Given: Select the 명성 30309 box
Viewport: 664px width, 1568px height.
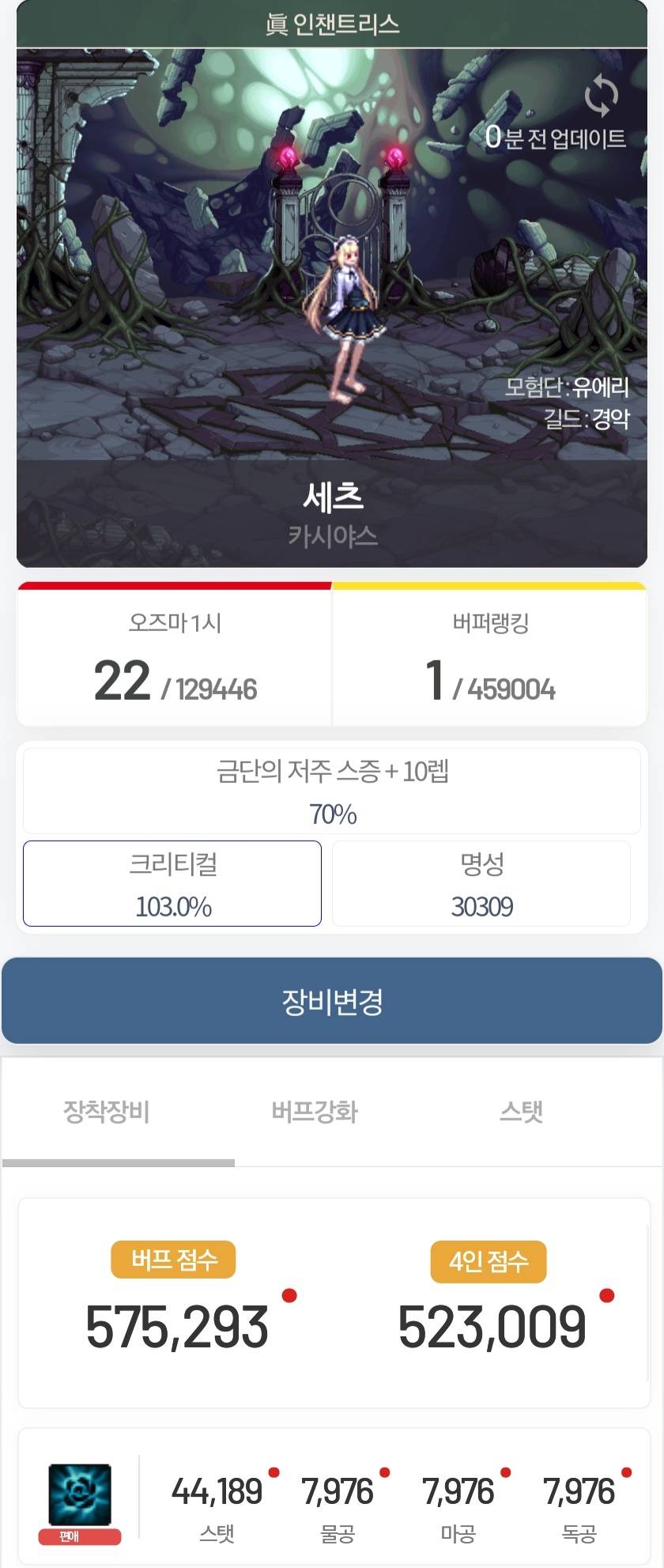Looking at the screenshot, I should (481, 883).
